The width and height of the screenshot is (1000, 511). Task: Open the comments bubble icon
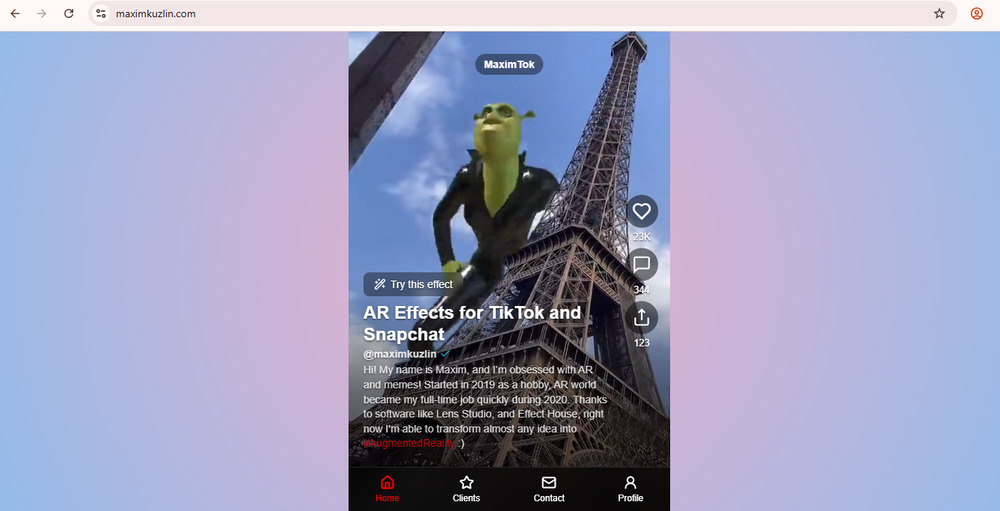(642, 265)
